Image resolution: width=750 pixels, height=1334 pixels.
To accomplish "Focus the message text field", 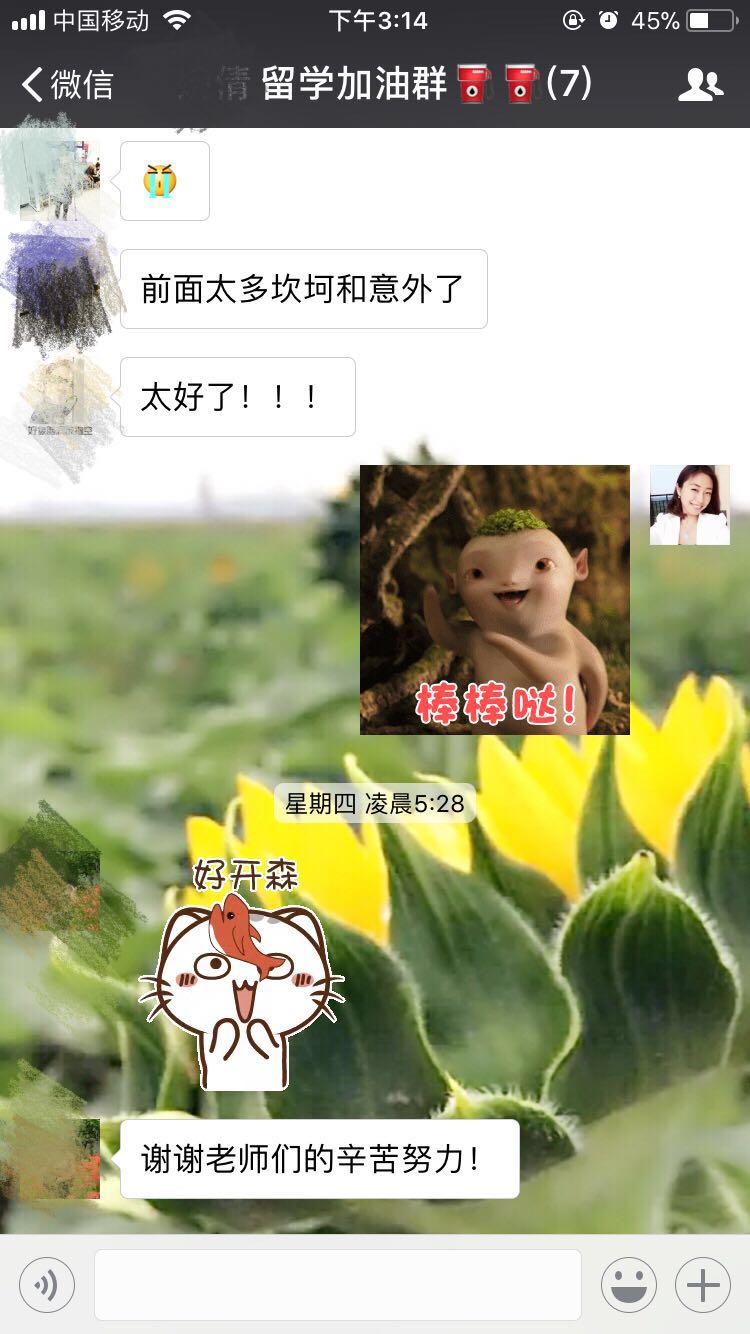I will pyautogui.click(x=337, y=1285).
